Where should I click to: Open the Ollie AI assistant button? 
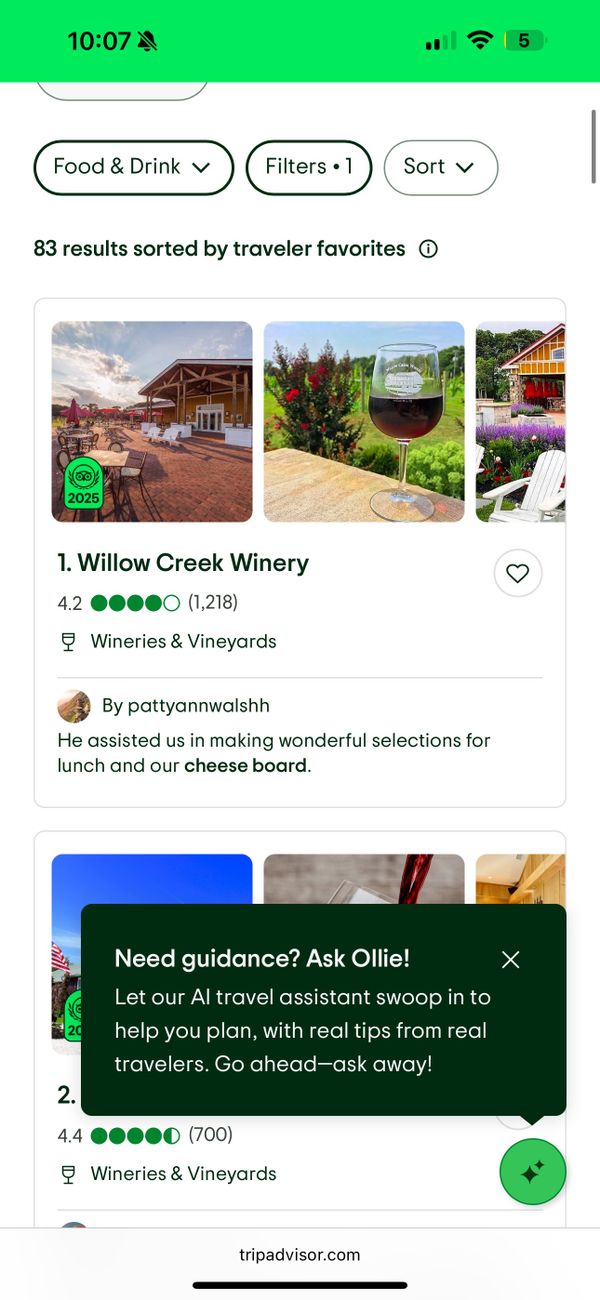pos(532,1171)
